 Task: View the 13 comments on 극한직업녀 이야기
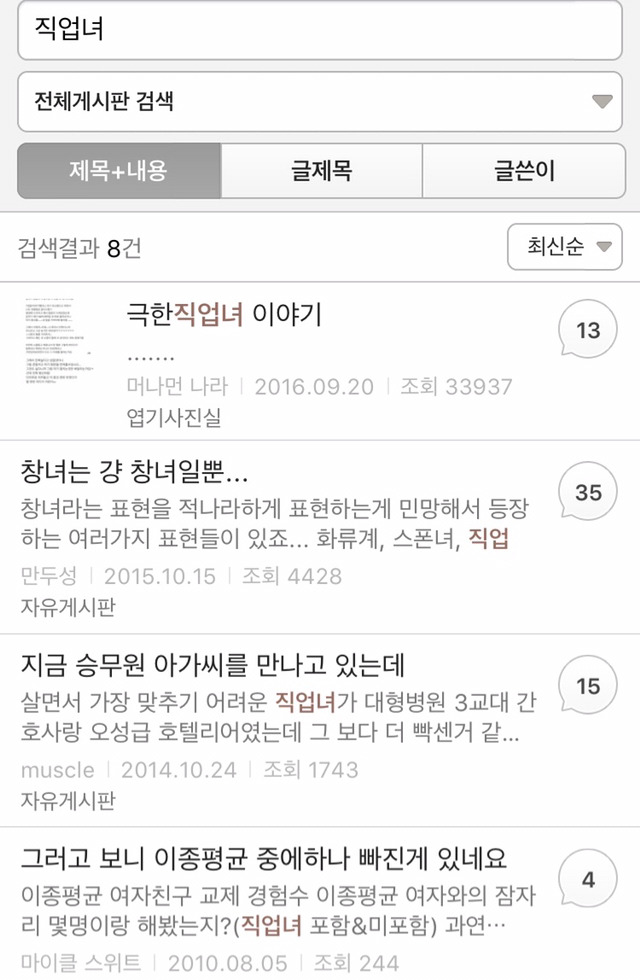tap(587, 330)
